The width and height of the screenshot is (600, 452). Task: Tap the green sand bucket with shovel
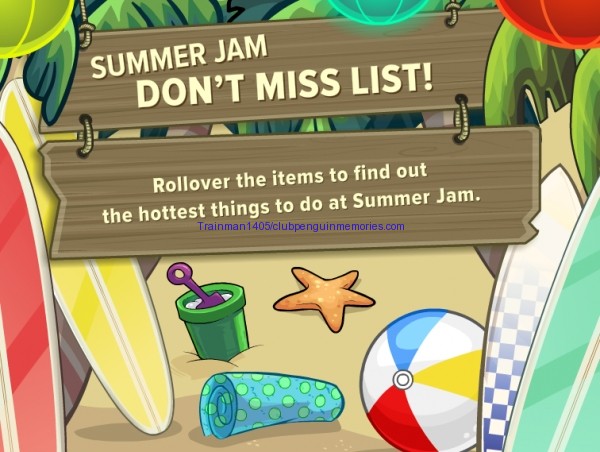[212, 318]
